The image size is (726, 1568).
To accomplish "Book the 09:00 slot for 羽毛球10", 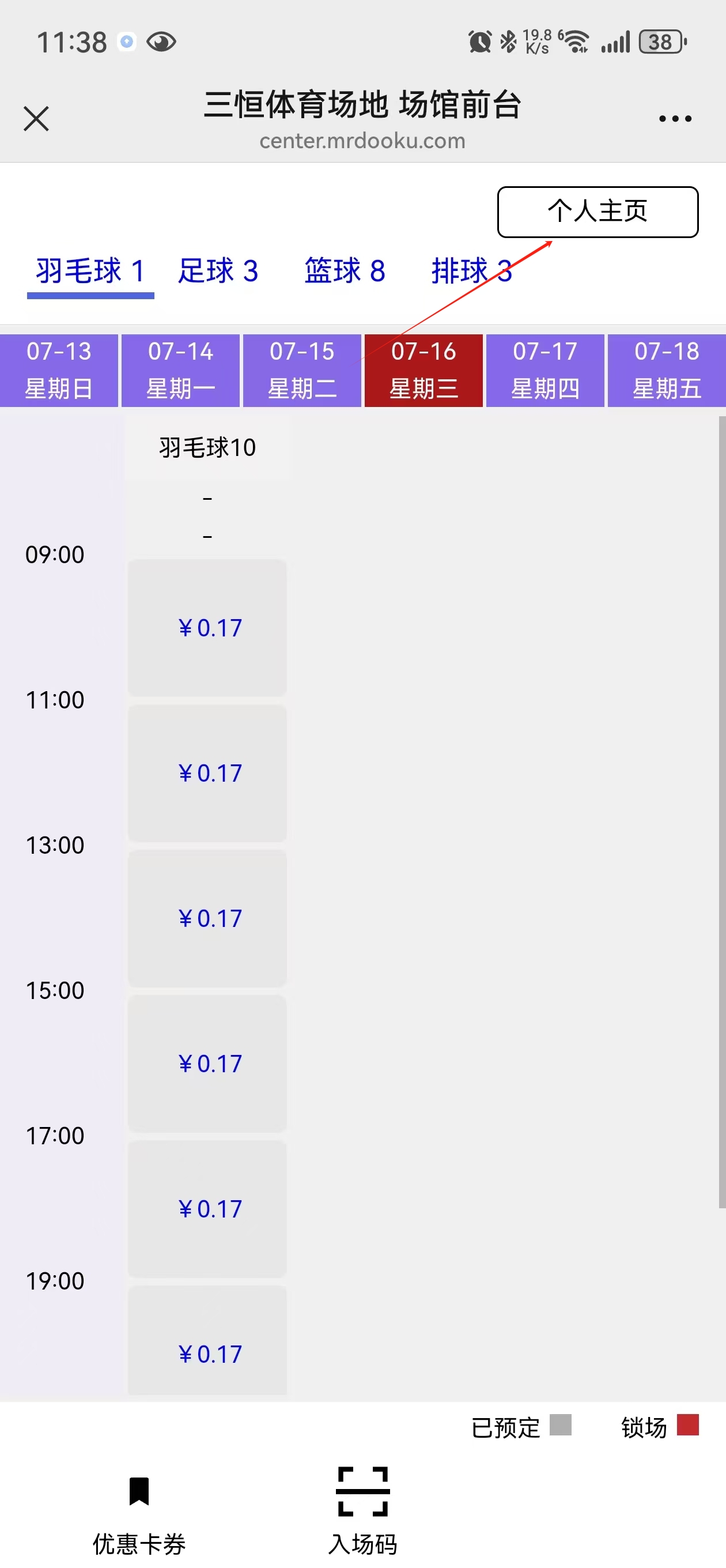I will tap(207, 628).
